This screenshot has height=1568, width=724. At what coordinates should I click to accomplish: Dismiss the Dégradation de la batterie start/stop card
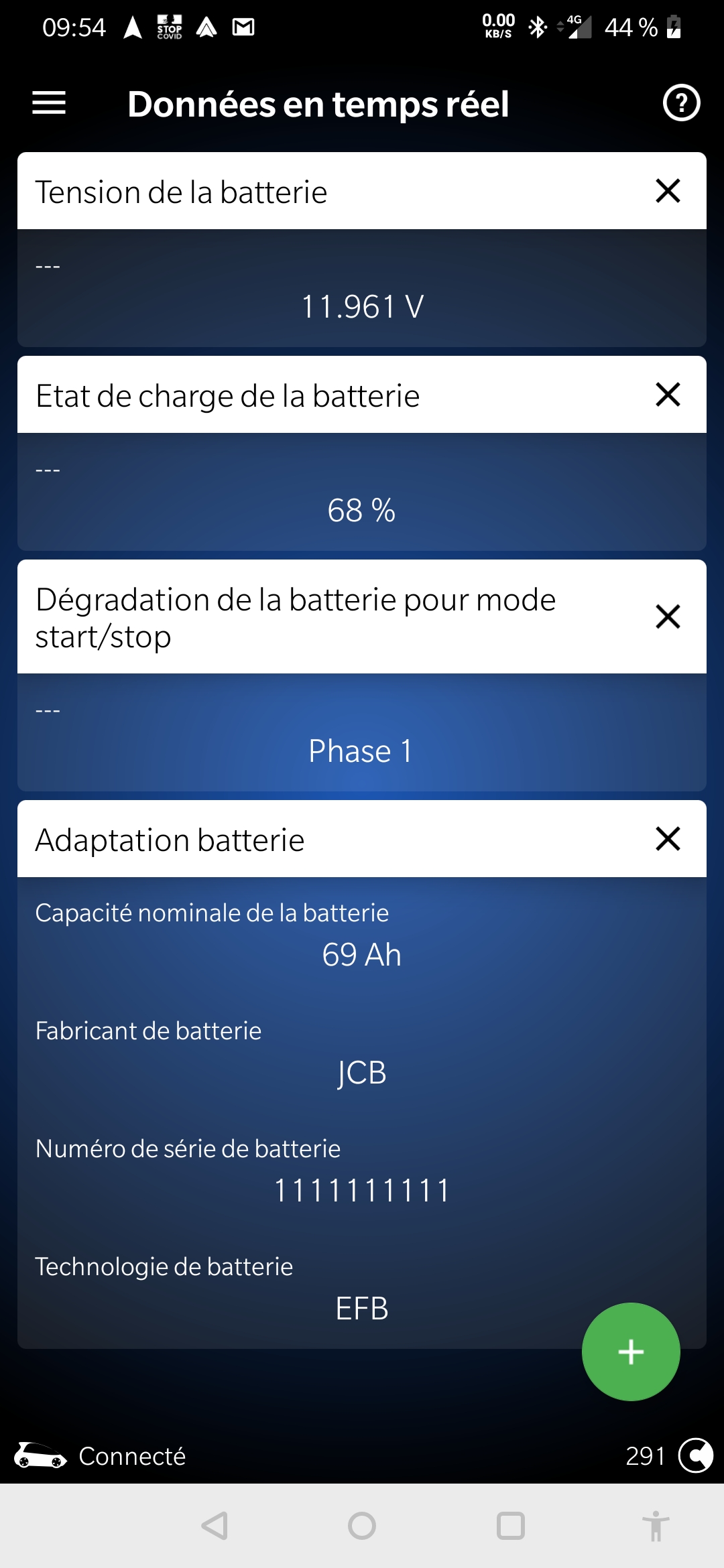(x=668, y=616)
